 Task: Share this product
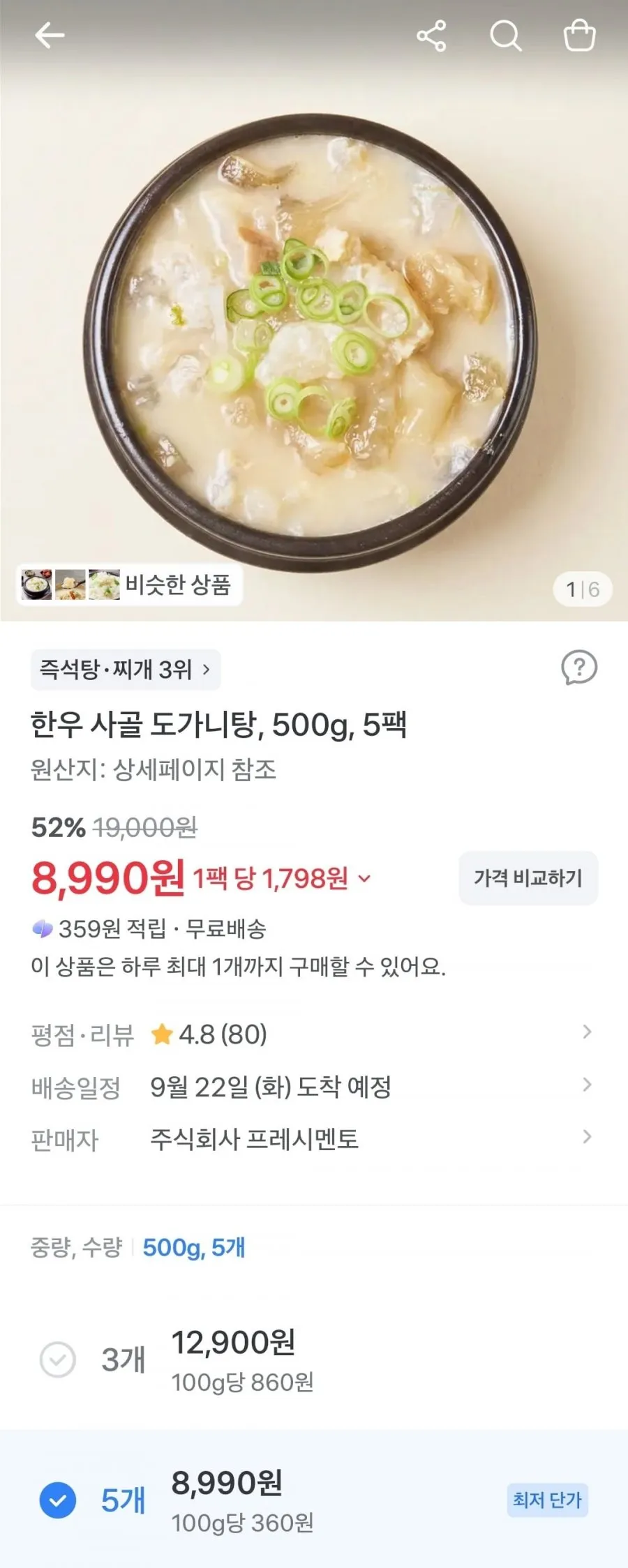coord(431,36)
